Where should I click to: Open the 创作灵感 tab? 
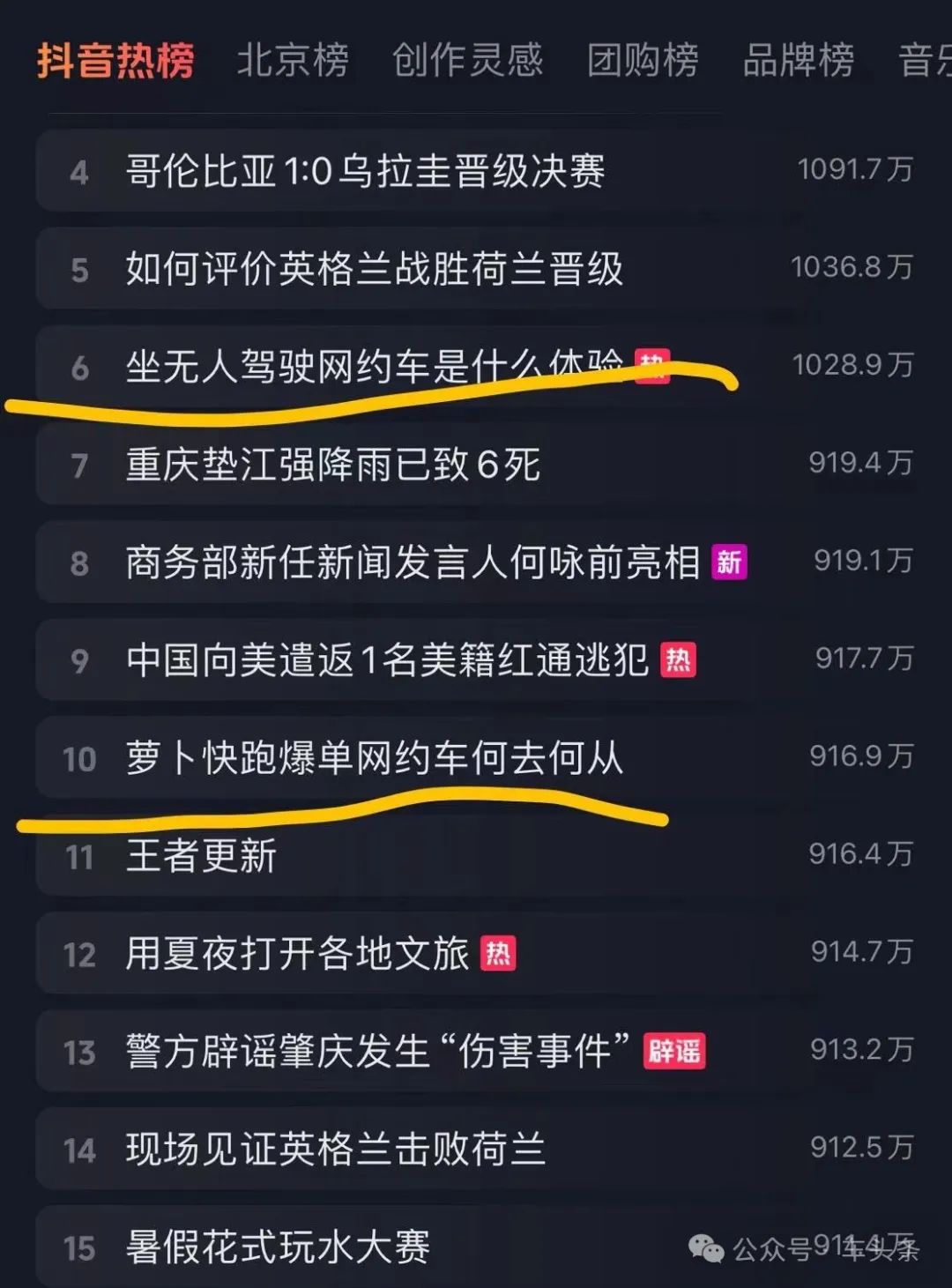point(467,61)
